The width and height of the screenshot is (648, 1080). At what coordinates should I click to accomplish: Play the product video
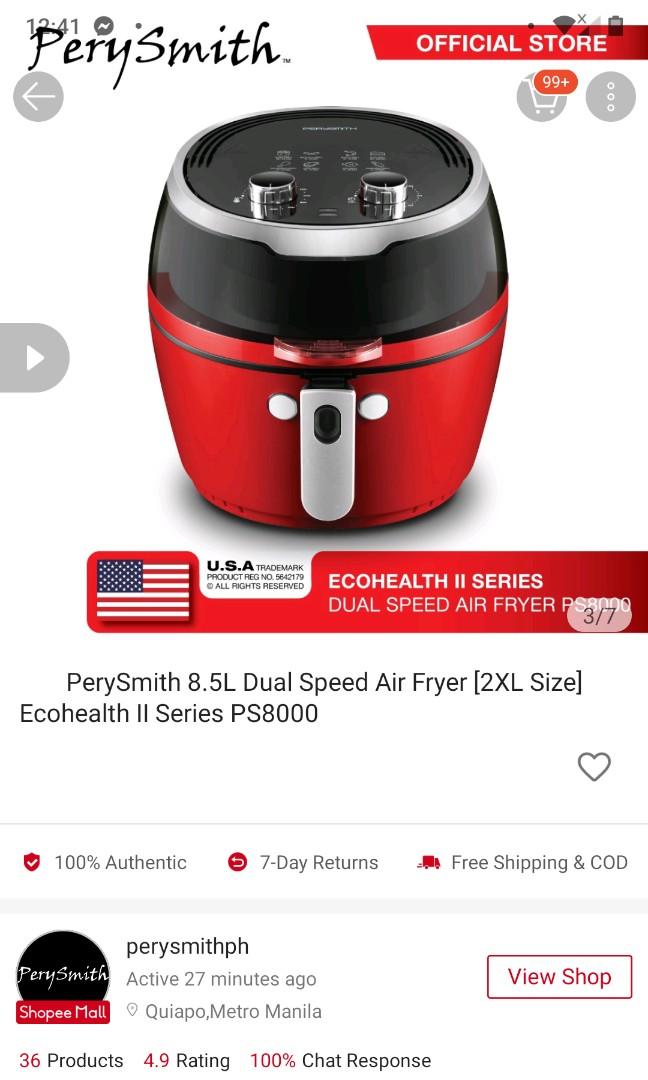pyautogui.click(x=34, y=358)
